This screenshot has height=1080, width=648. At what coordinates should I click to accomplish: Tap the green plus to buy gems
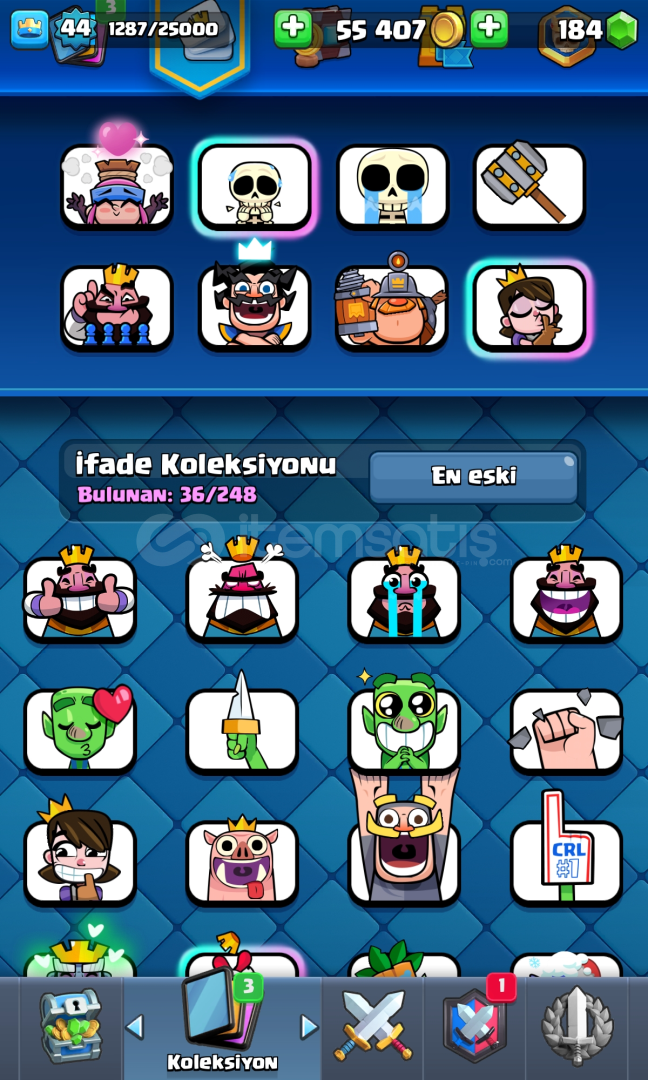(x=489, y=29)
